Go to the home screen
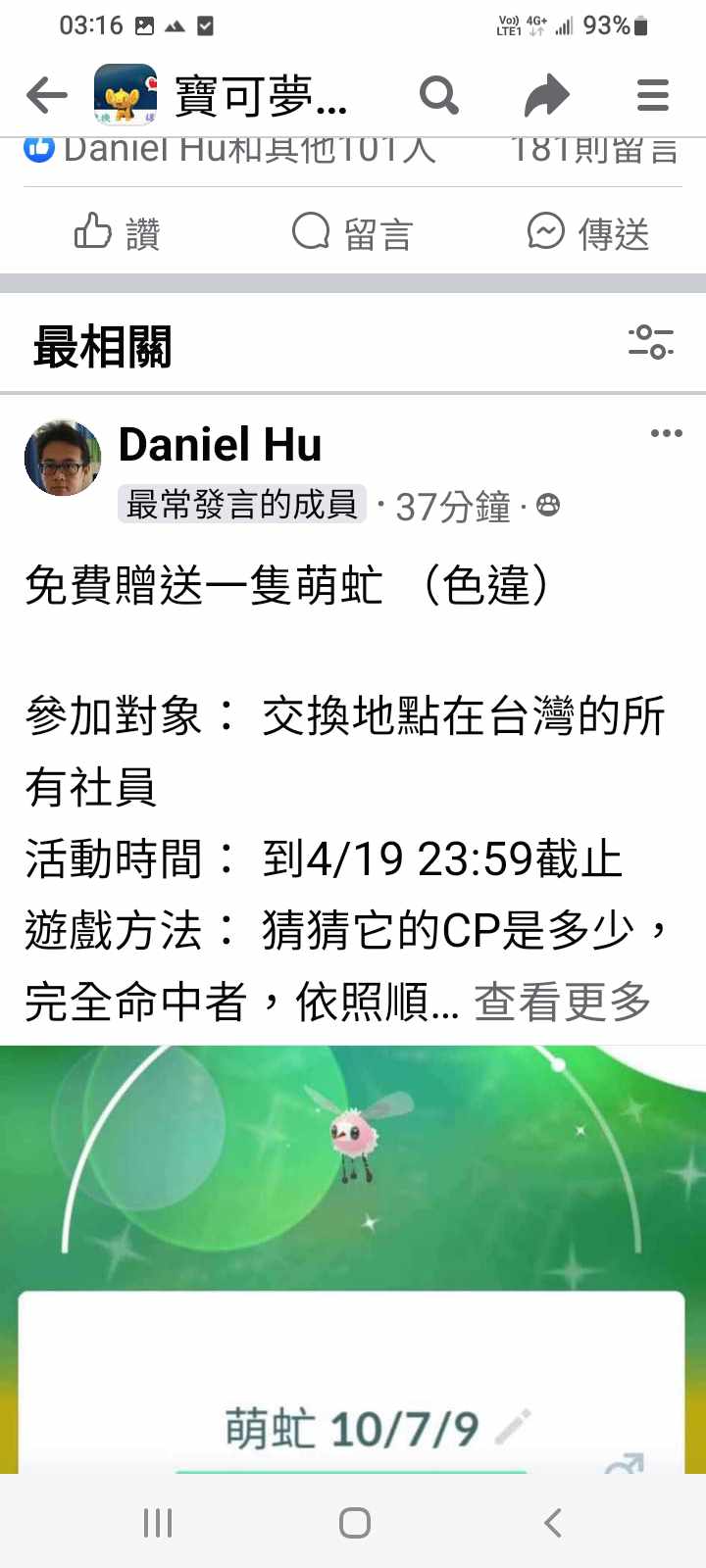 pos(354,1522)
